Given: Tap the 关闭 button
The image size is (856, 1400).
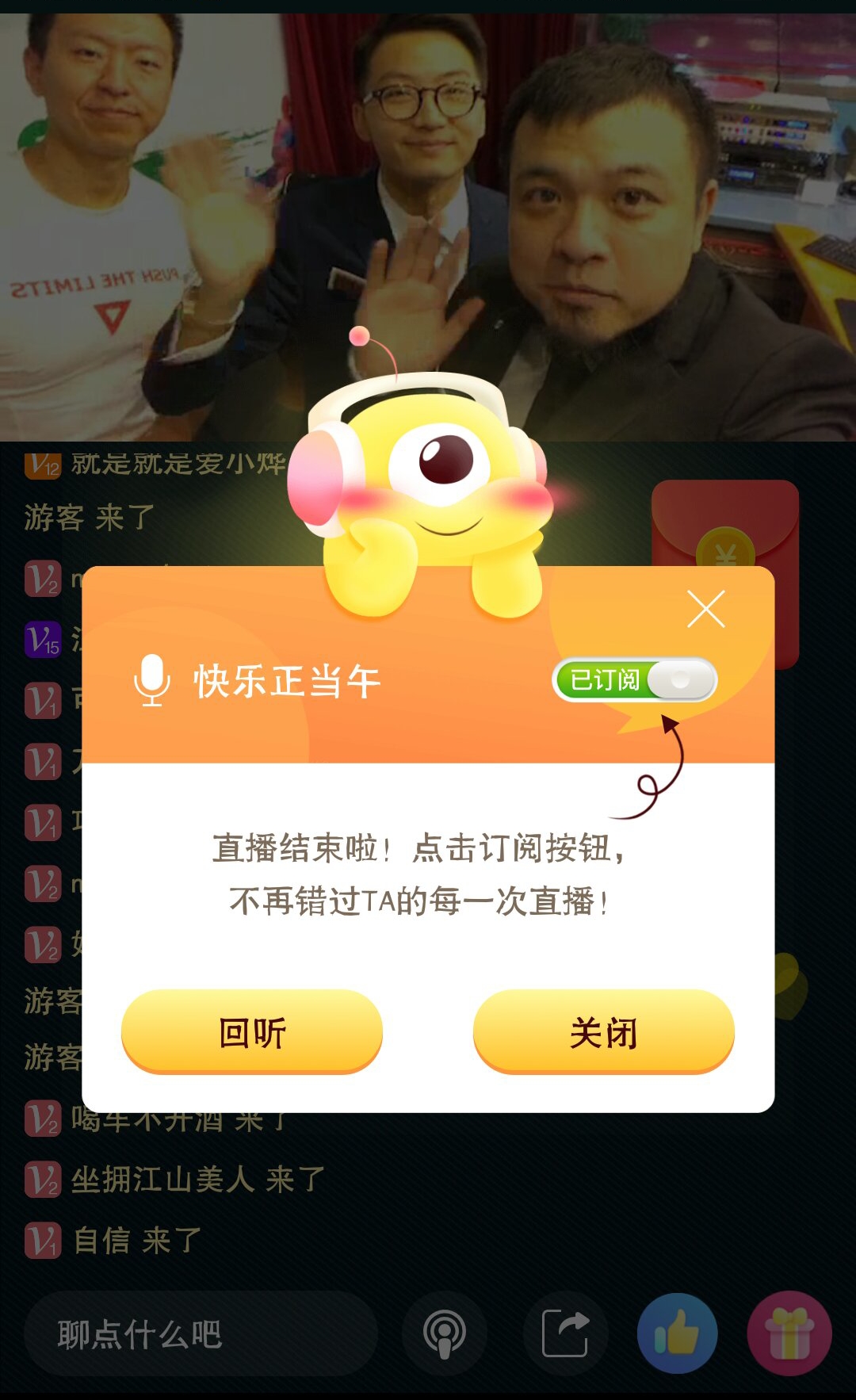Looking at the screenshot, I should pyautogui.click(x=603, y=1032).
